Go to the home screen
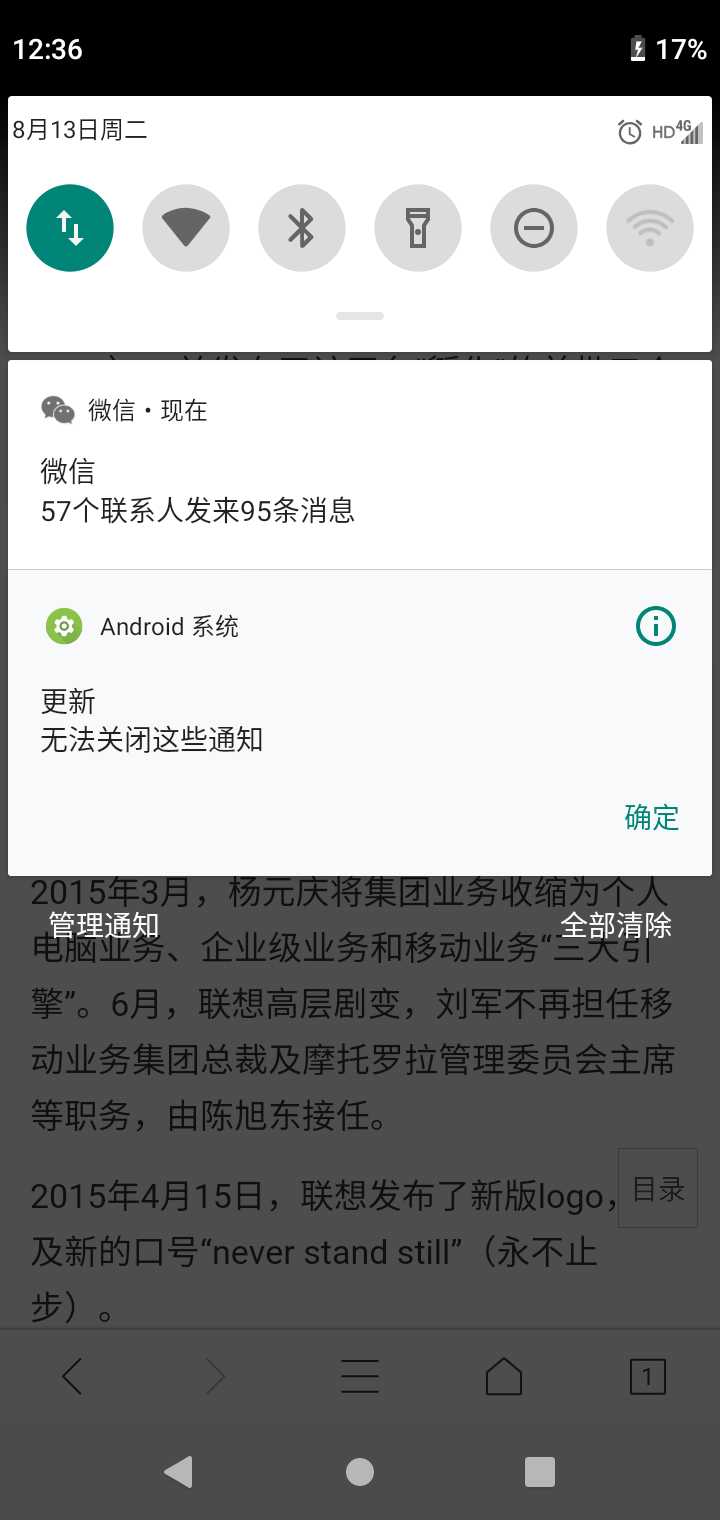720x1520 pixels. [360, 1471]
